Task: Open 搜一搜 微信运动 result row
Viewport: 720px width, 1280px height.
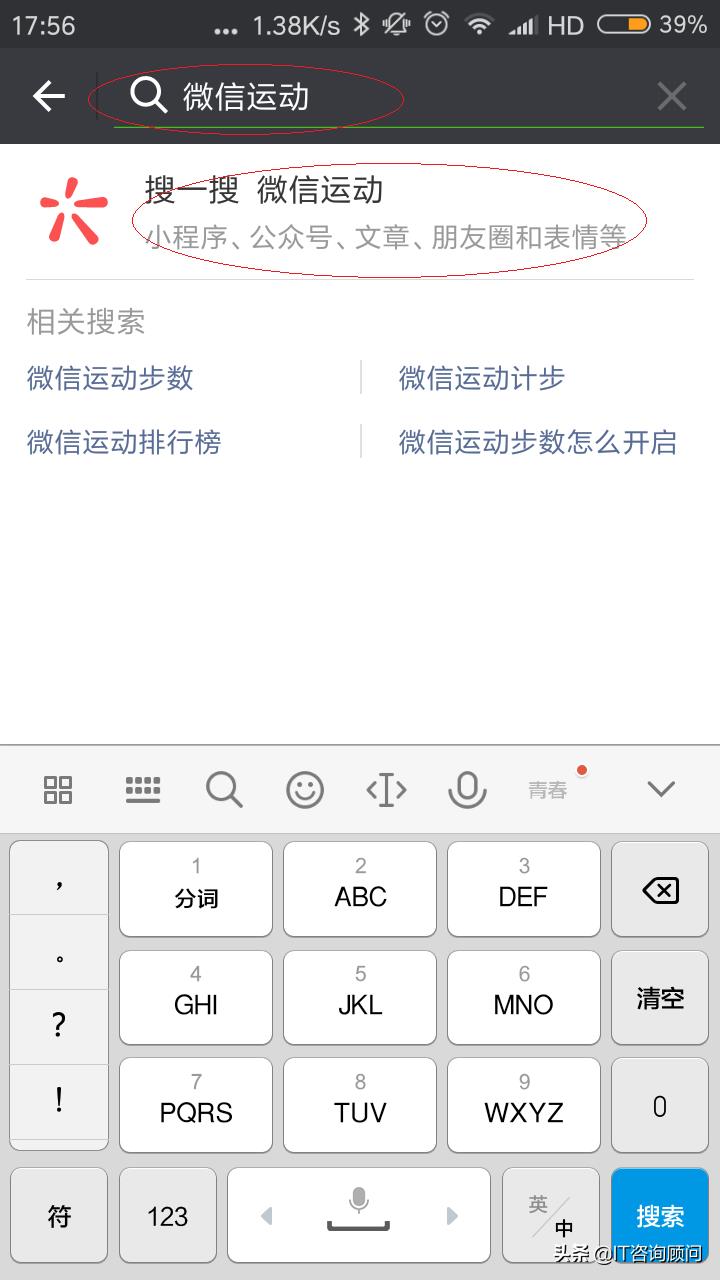Action: [360, 212]
